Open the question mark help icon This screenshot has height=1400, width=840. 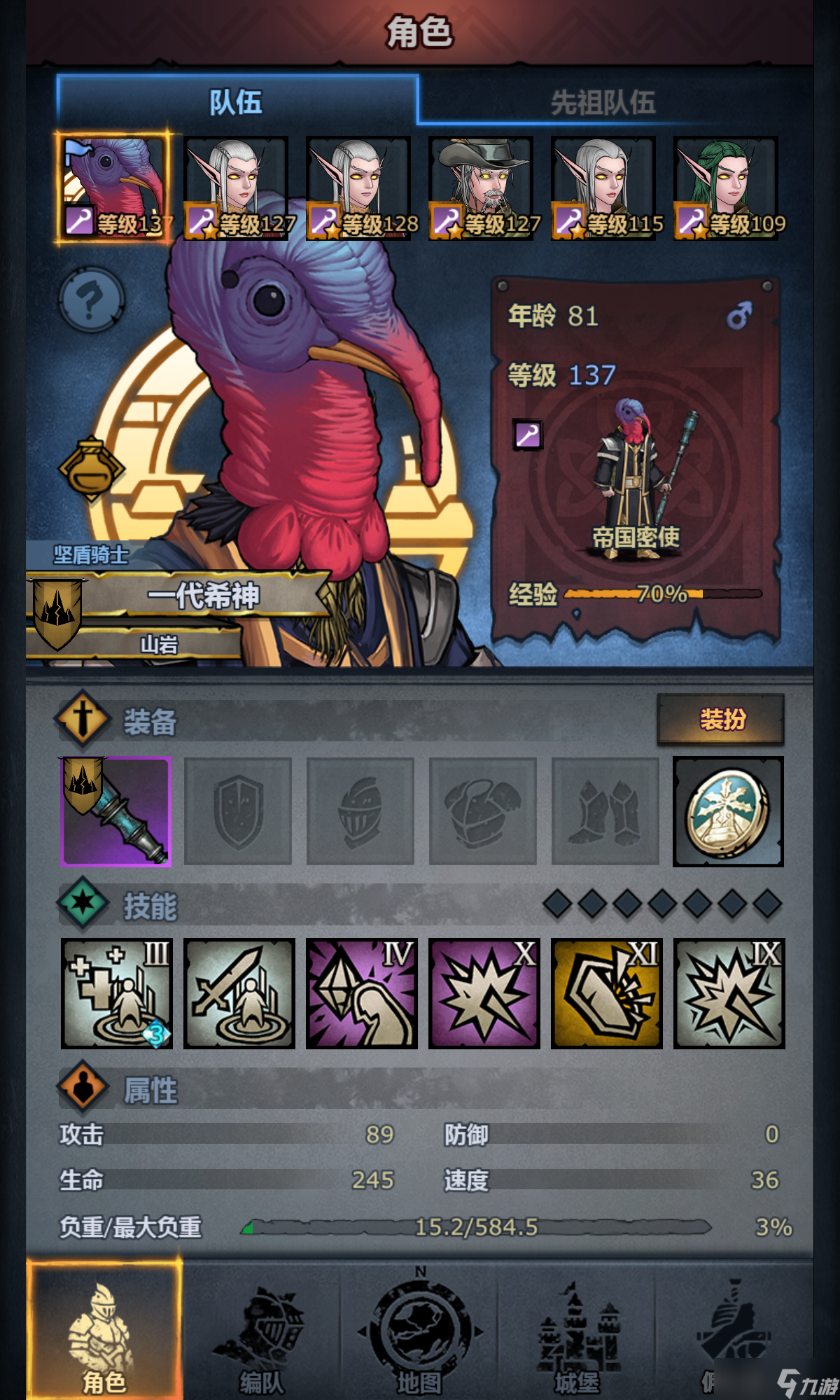[x=91, y=300]
